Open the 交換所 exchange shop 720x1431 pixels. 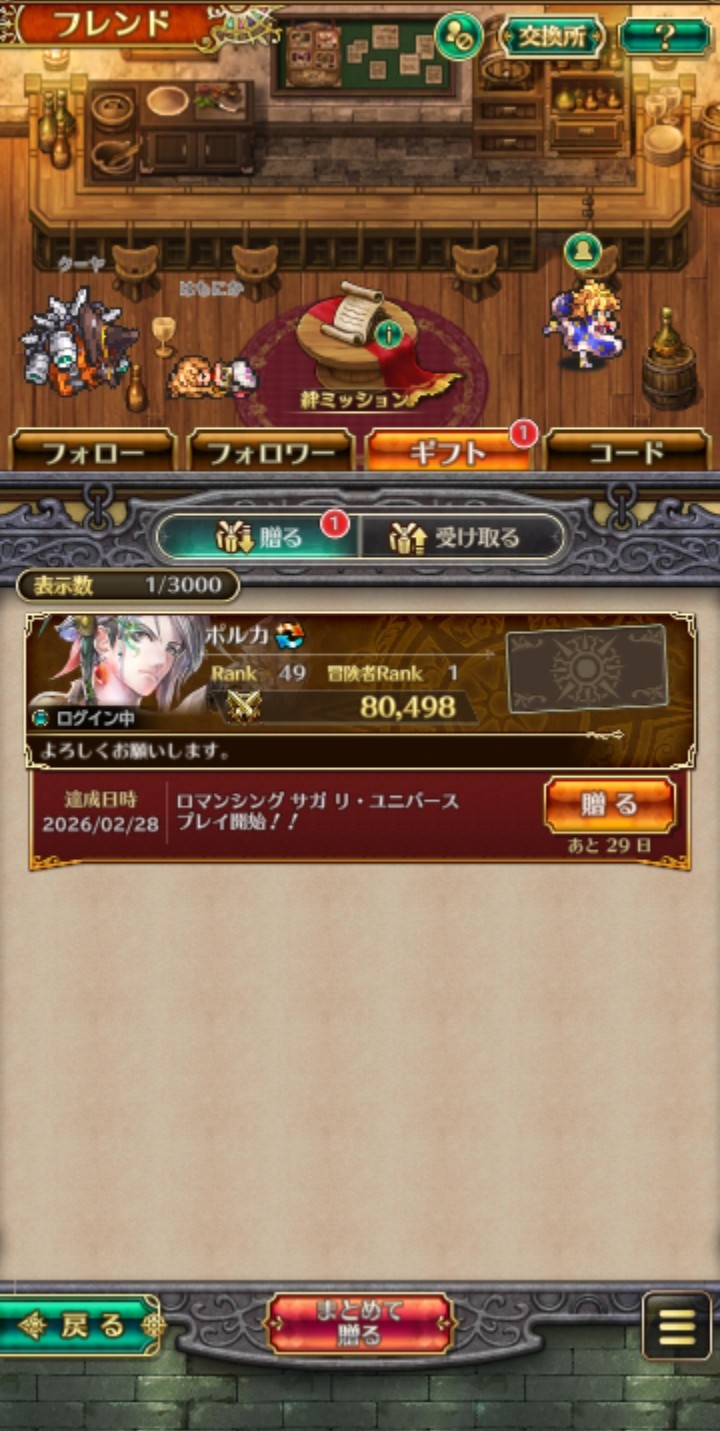click(552, 37)
